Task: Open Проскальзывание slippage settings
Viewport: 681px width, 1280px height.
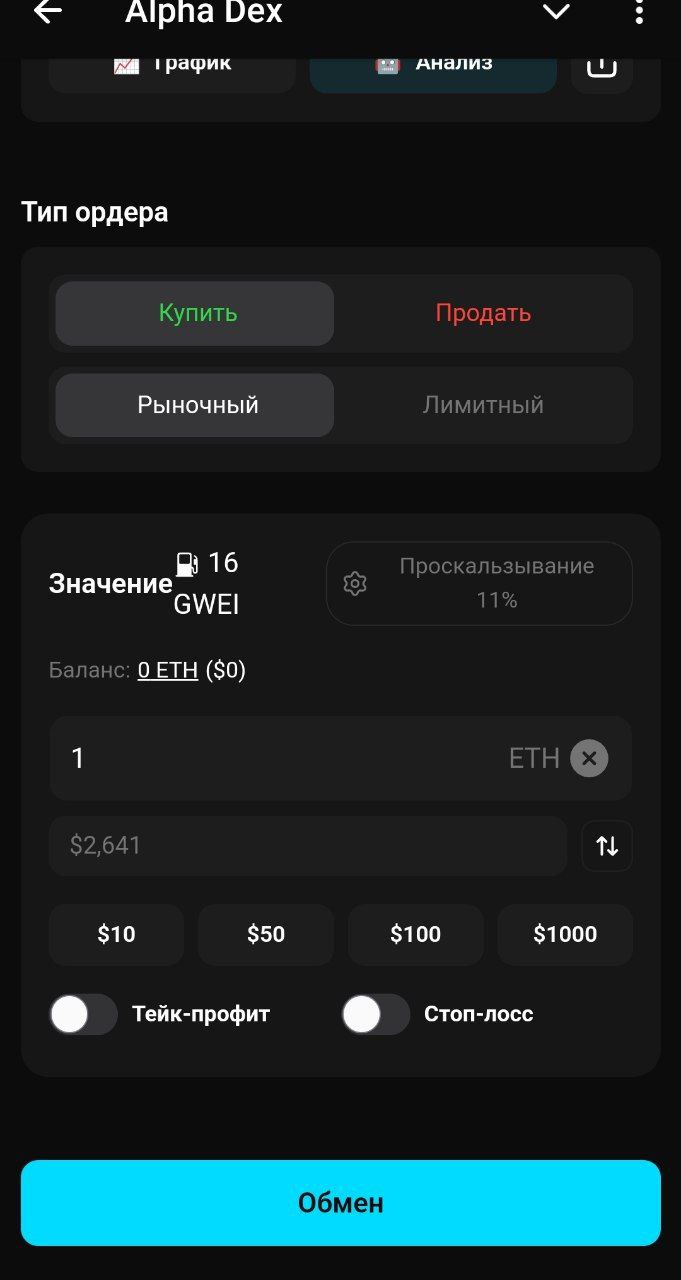Action: (x=479, y=583)
